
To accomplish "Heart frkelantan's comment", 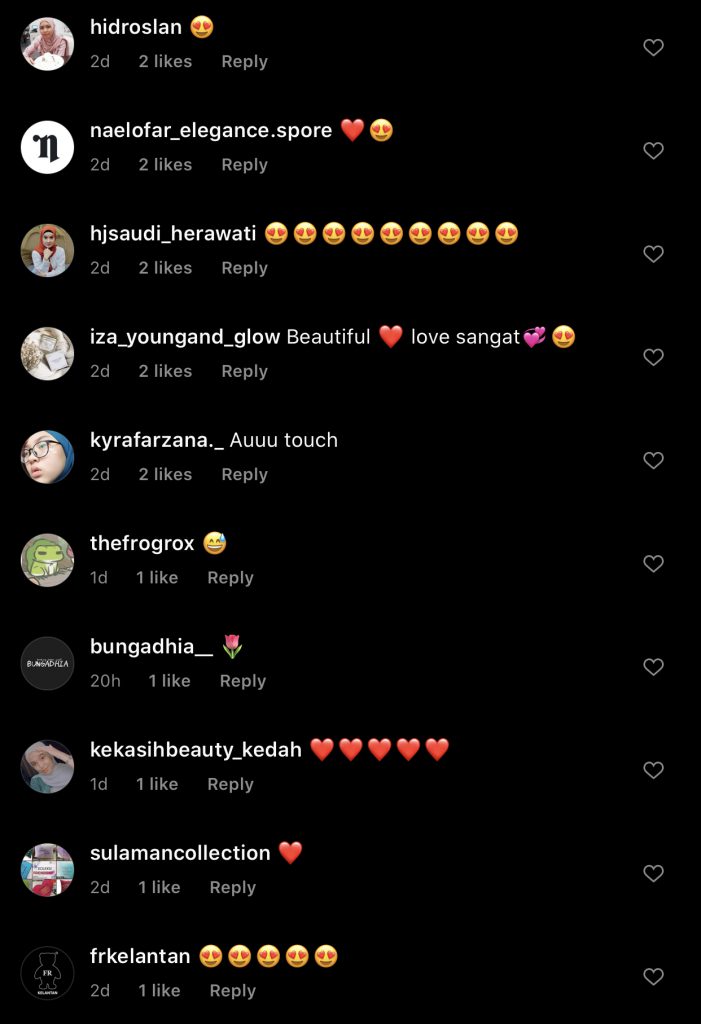I will point(653,976).
